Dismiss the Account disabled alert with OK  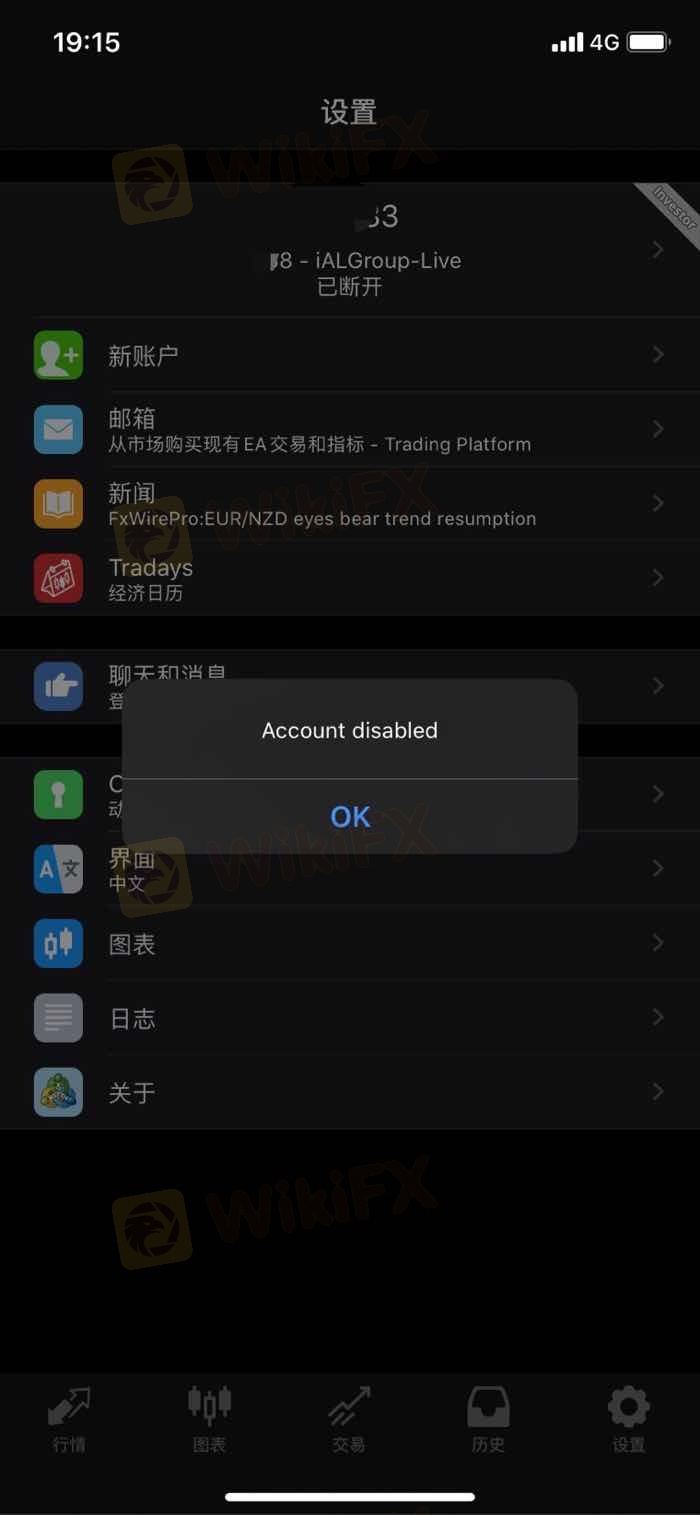(350, 817)
